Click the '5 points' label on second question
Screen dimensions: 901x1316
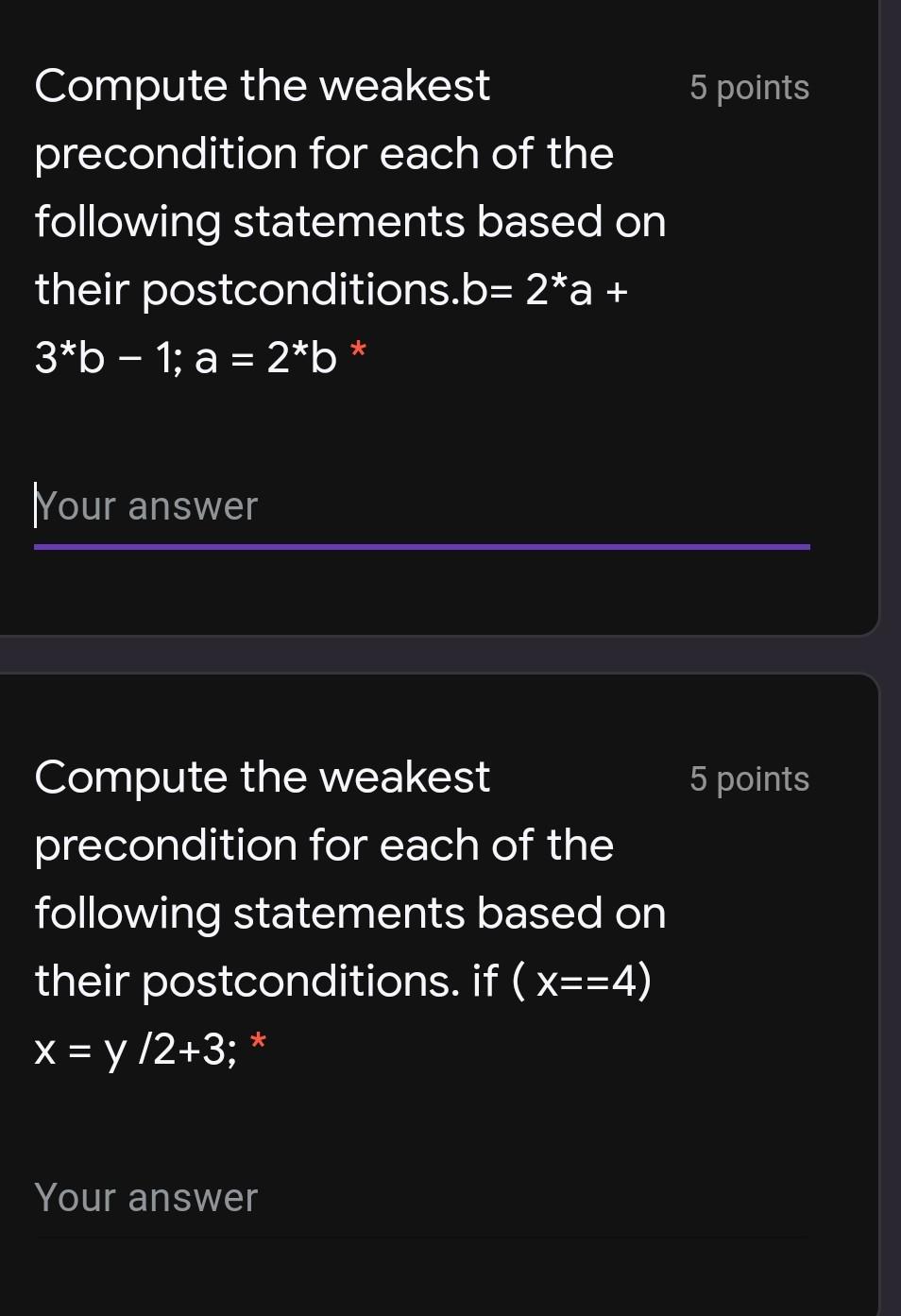click(750, 778)
